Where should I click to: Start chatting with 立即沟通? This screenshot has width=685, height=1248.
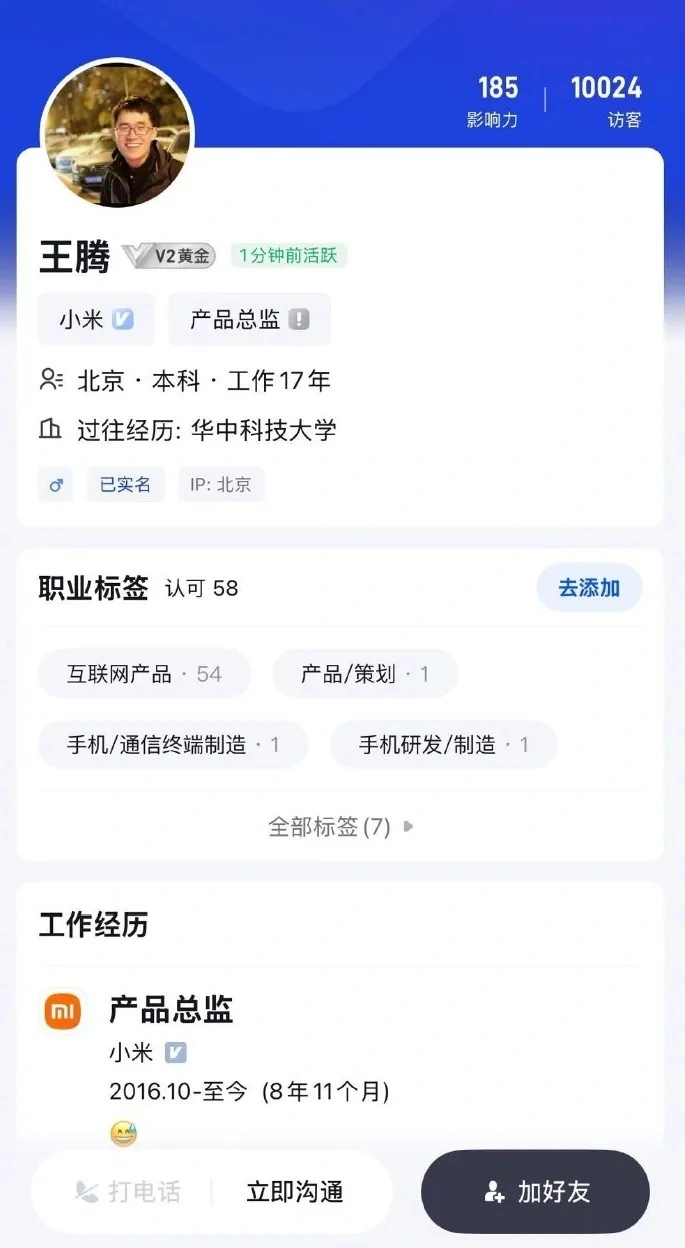tap(295, 1192)
